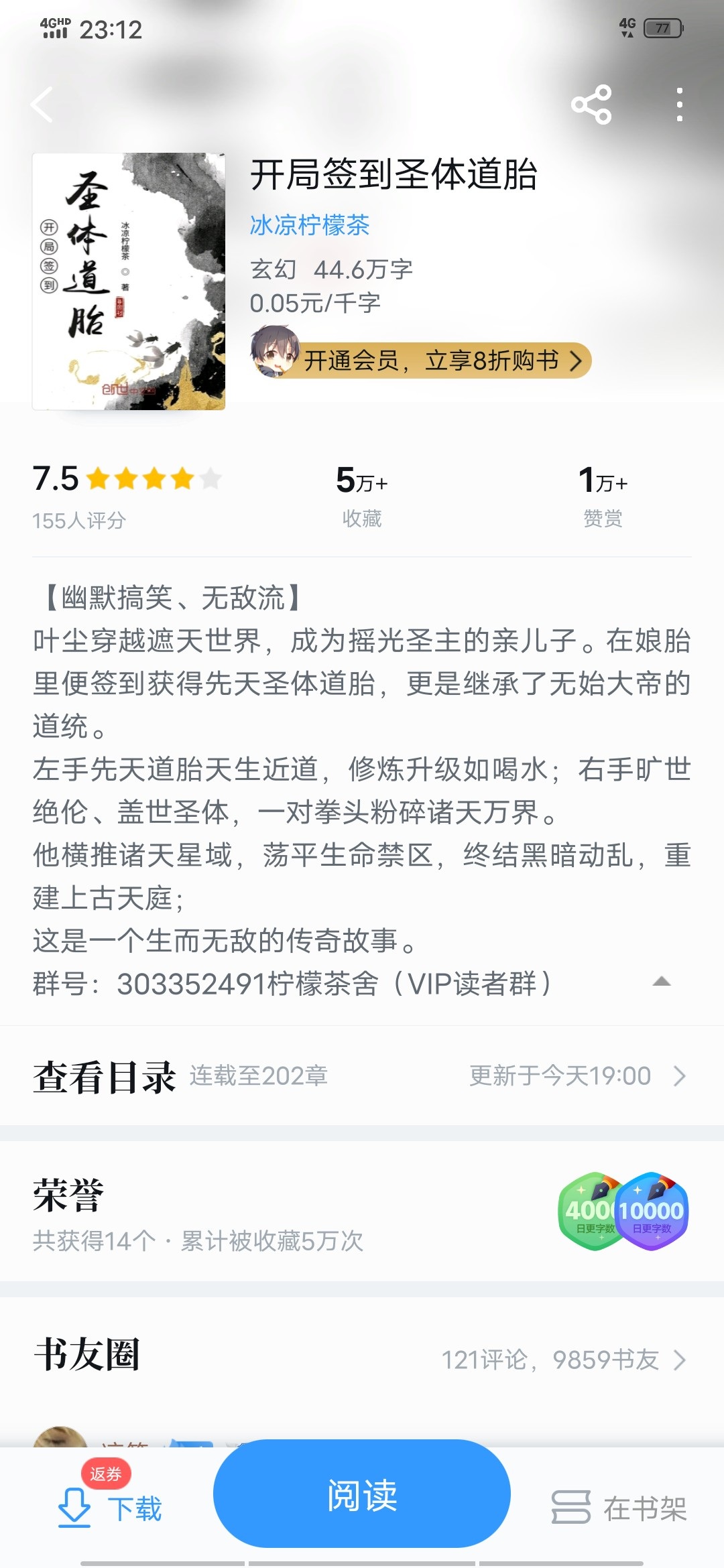The image size is (724, 1568).
Task: Open the 荣誉 honors section
Action: pos(362,1211)
